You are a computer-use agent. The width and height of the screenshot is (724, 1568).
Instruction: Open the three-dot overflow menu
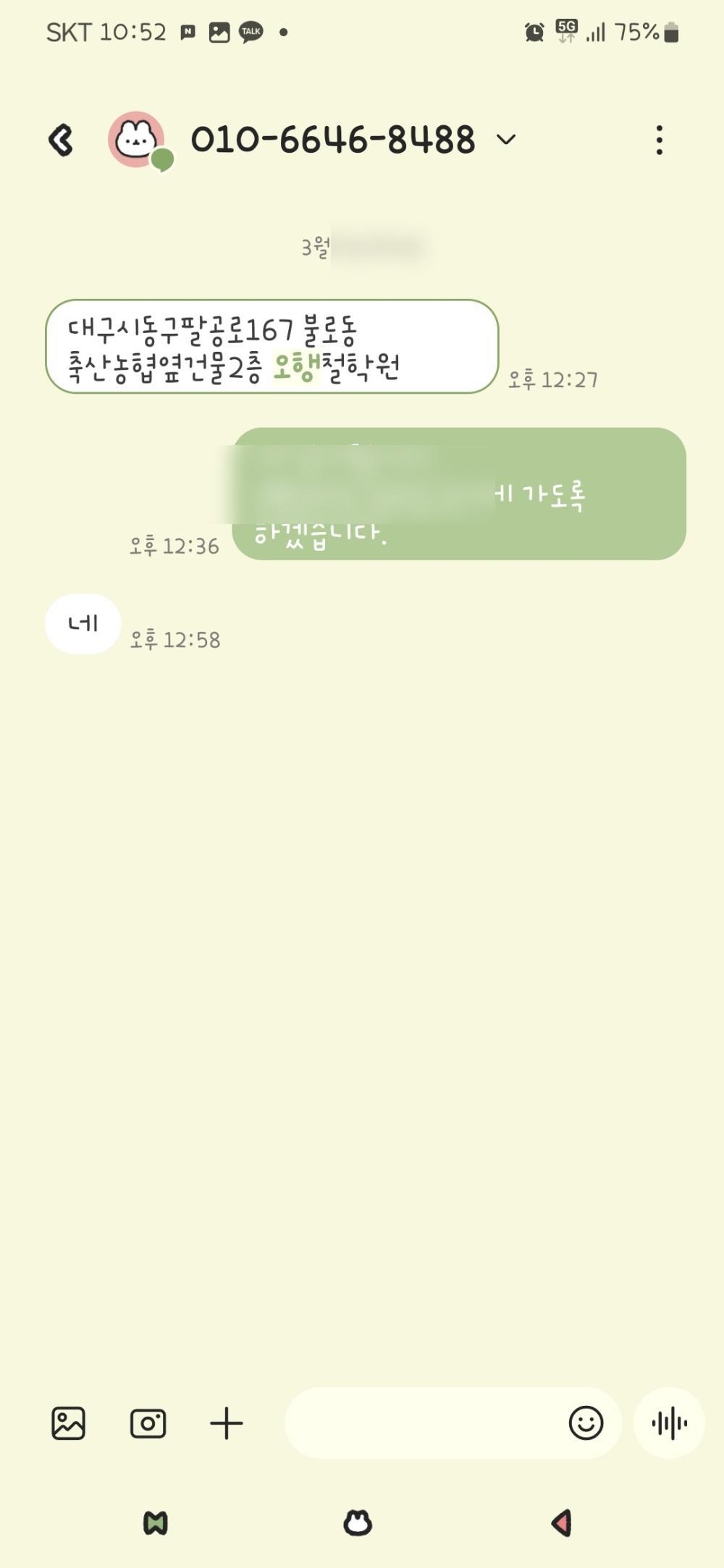[x=659, y=140]
